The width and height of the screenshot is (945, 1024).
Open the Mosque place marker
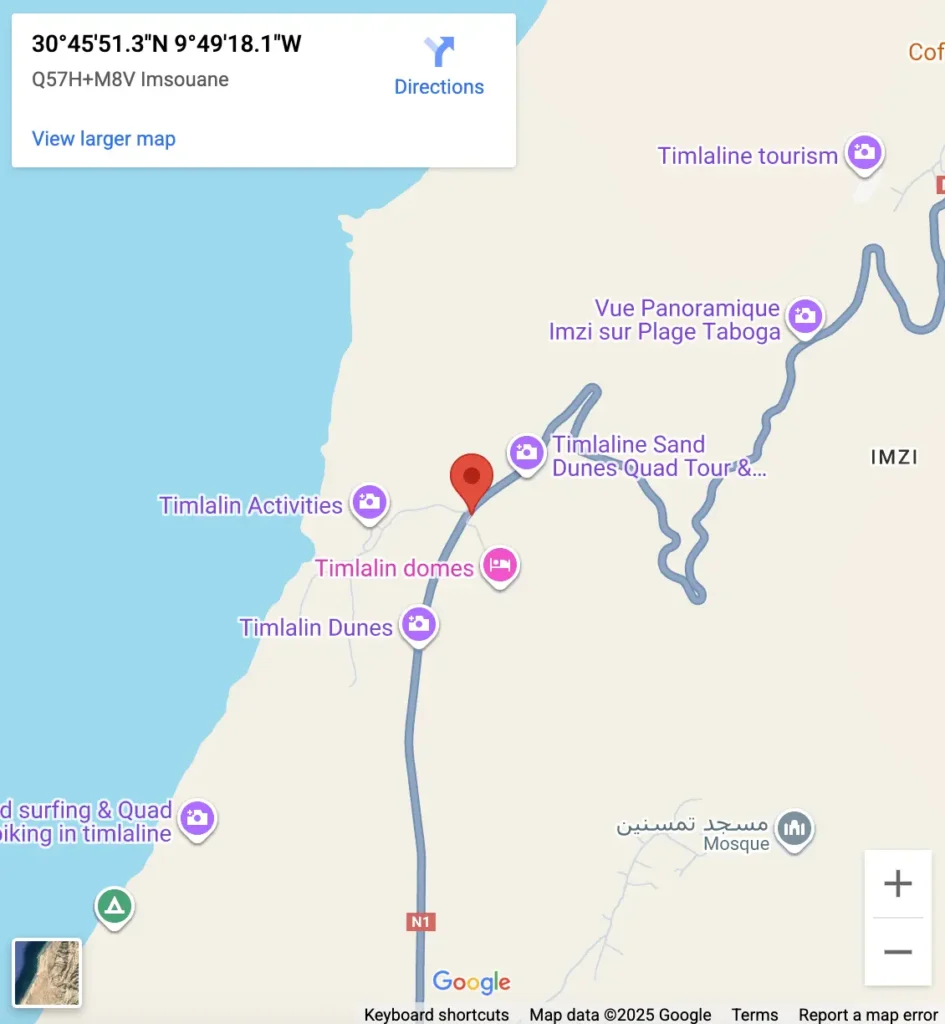pyautogui.click(x=796, y=828)
